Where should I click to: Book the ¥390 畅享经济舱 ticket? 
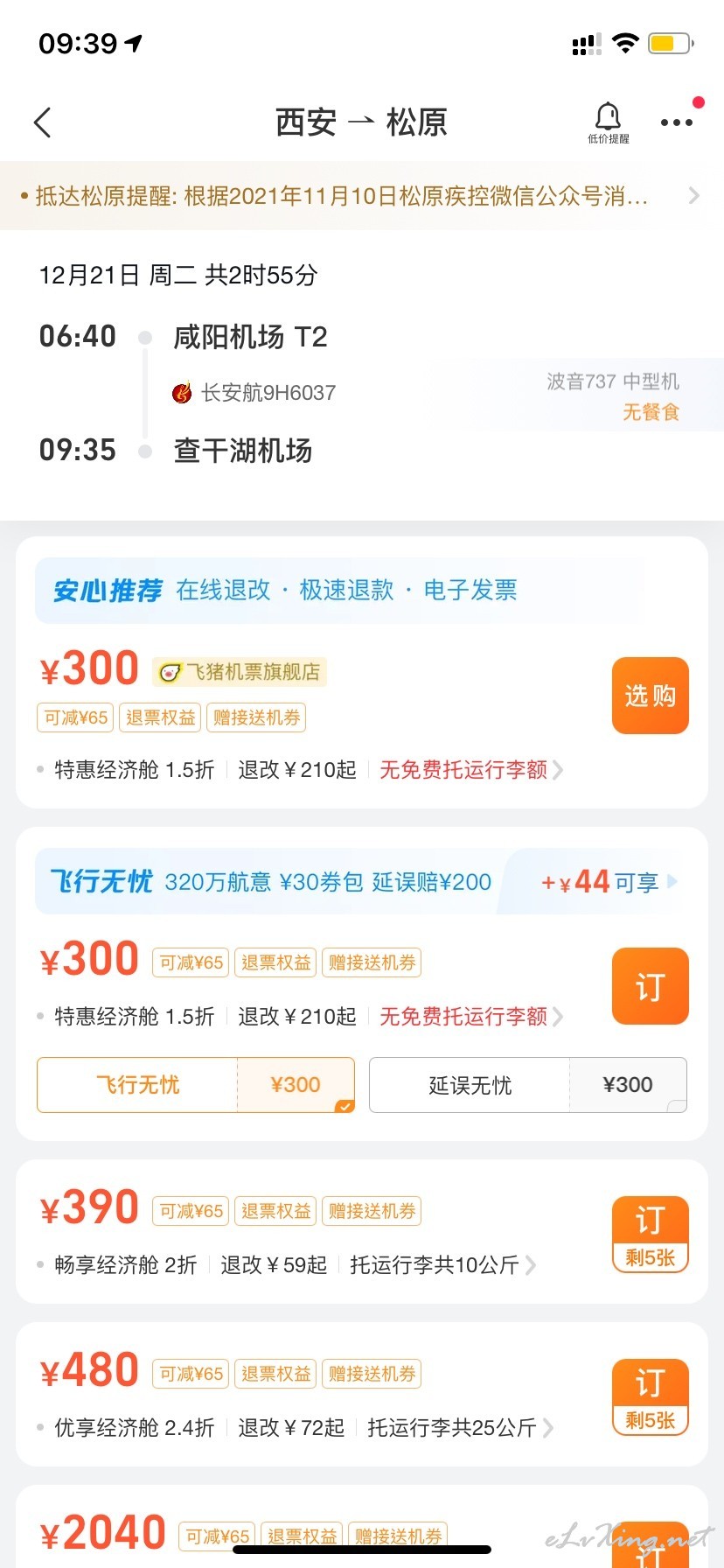click(x=650, y=1235)
